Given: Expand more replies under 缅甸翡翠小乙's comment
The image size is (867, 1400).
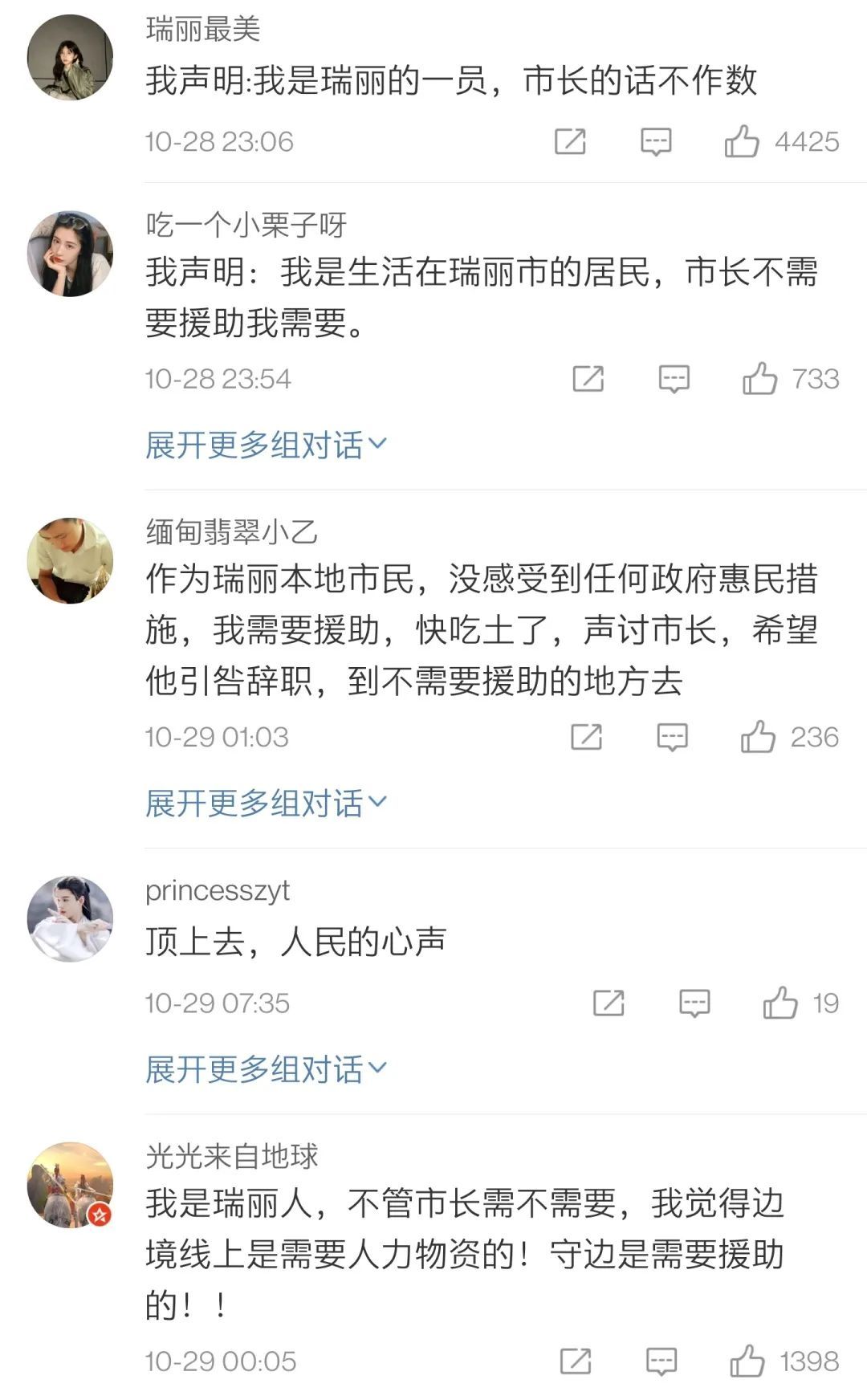Looking at the screenshot, I should point(266,803).
